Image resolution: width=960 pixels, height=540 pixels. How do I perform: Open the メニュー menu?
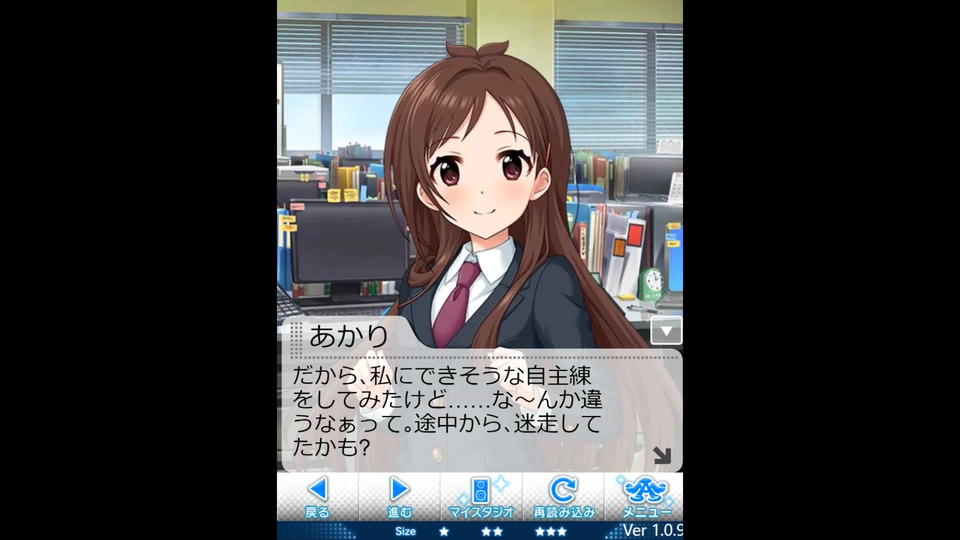(644, 496)
